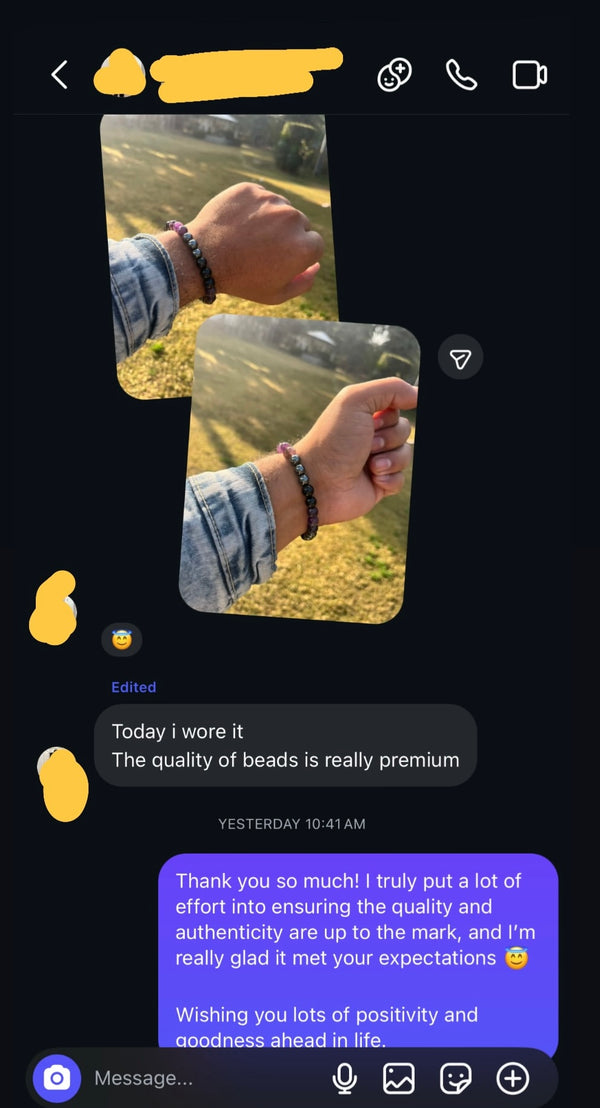Start a video call
Screen dimensions: 600x1108
pyautogui.click(x=529, y=75)
